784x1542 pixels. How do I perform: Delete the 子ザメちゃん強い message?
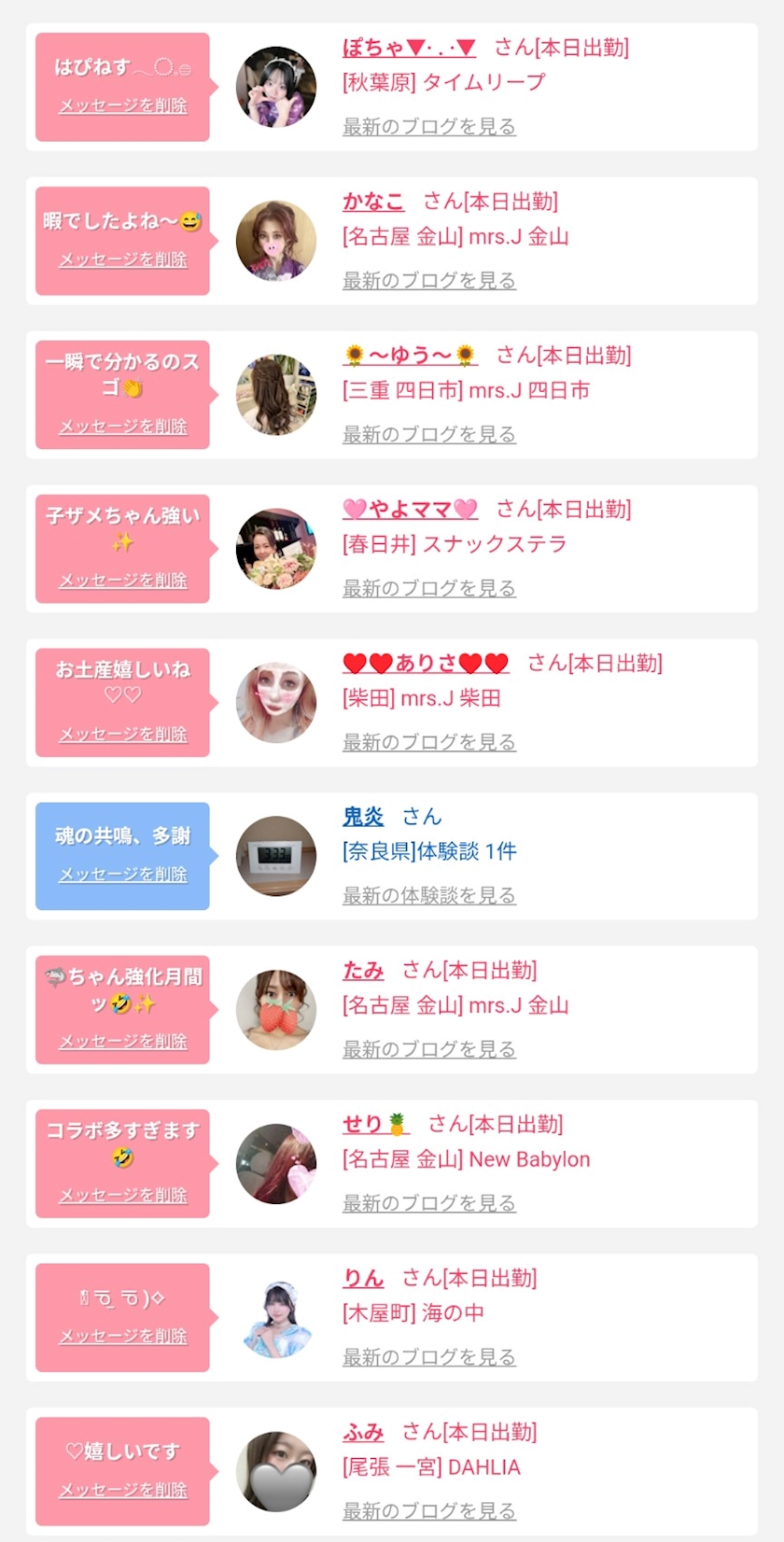(x=122, y=581)
